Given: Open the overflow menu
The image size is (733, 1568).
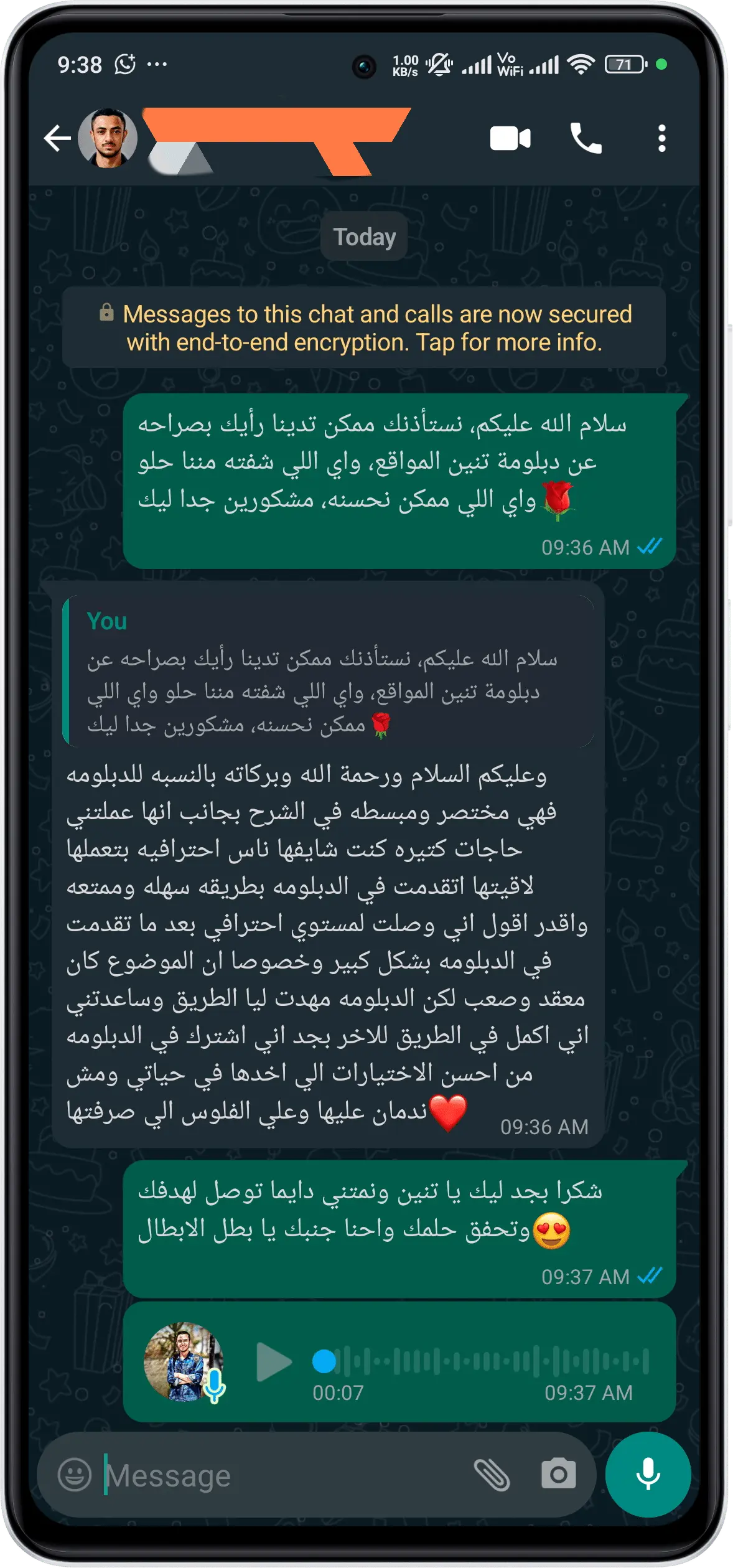Looking at the screenshot, I should click(x=661, y=138).
